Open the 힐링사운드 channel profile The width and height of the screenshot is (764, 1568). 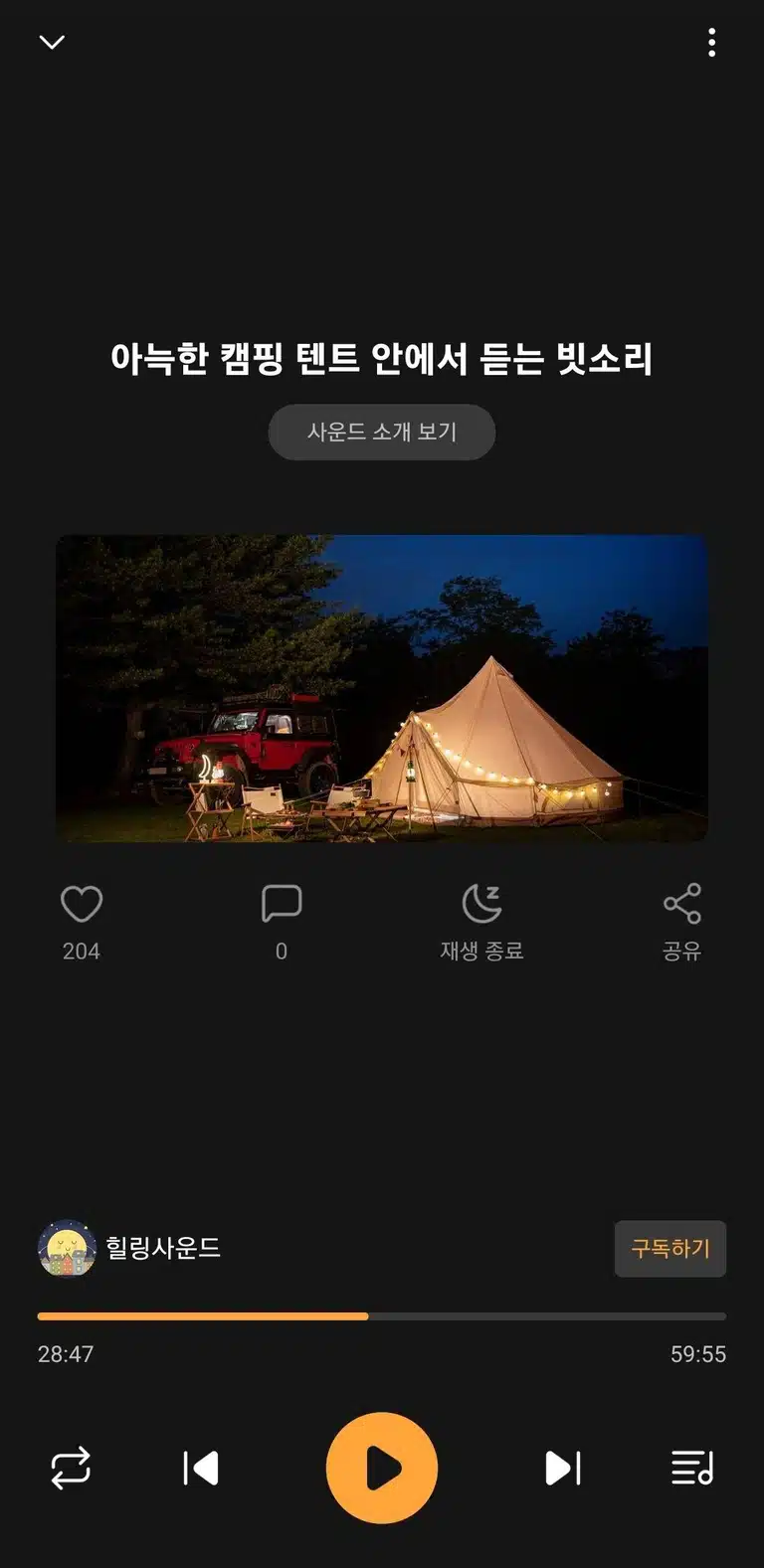(x=129, y=1248)
